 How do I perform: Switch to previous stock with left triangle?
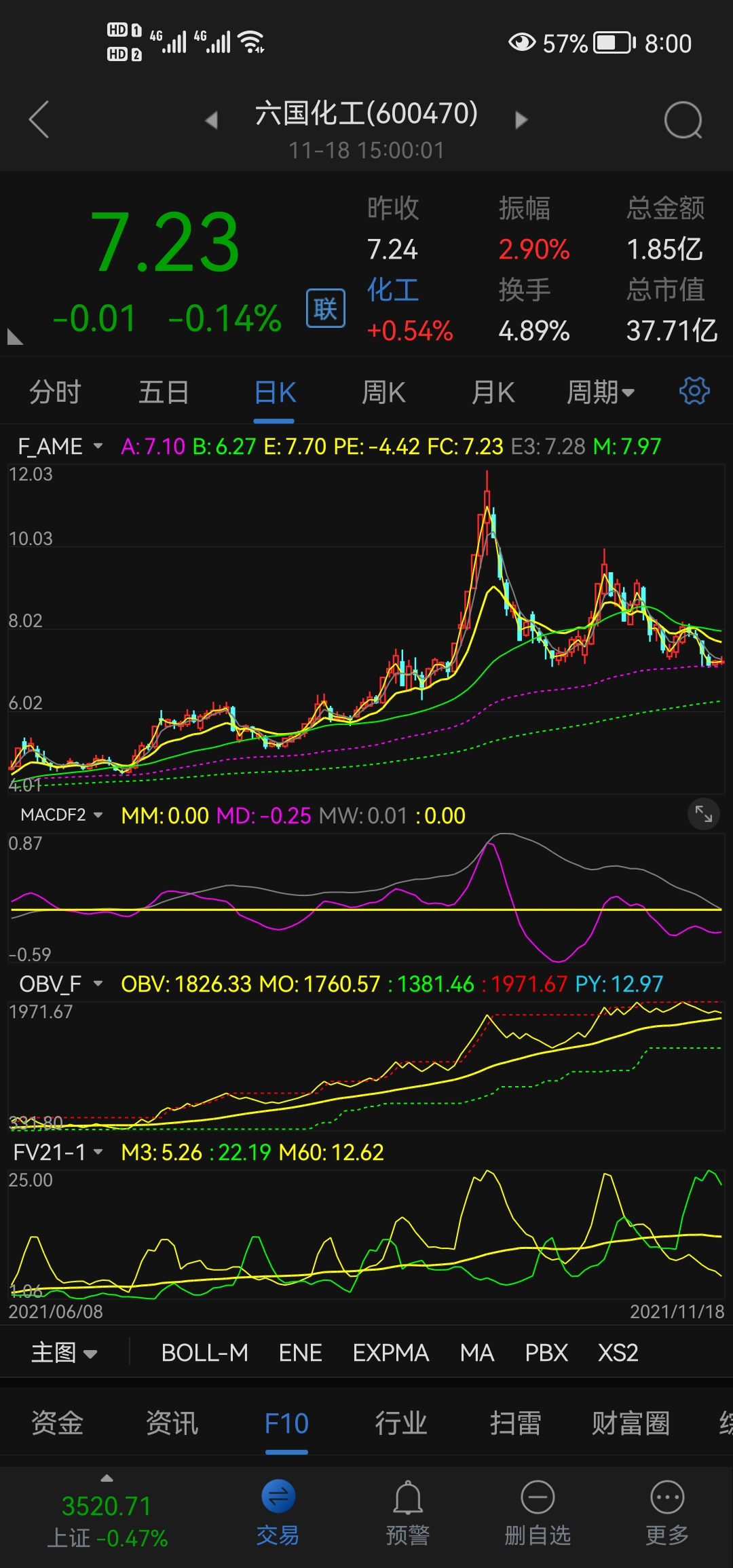point(212,120)
